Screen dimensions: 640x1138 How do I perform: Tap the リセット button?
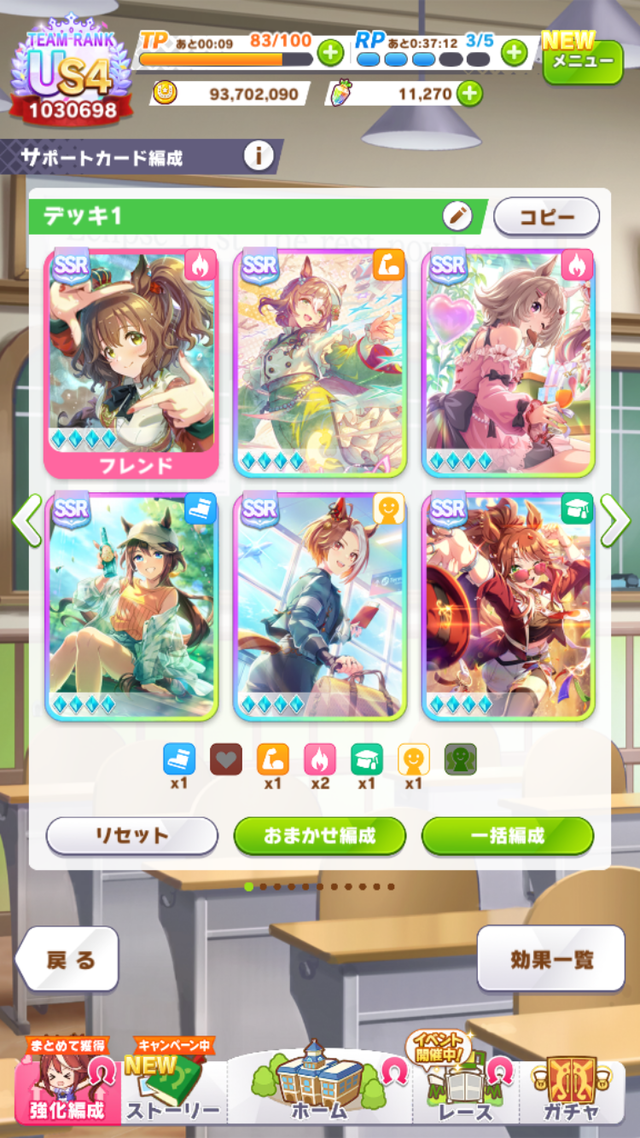[x=131, y=835]
